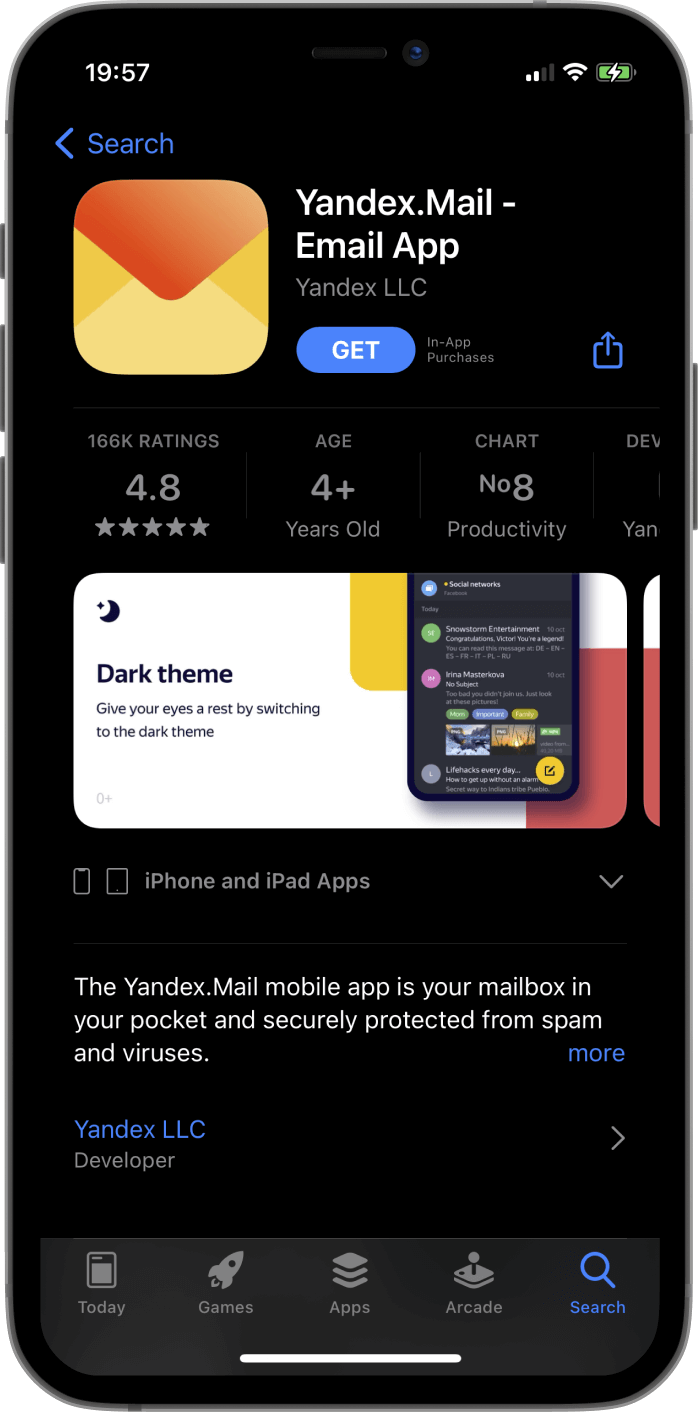Share the Yandex.Mail app

(608, 350)
